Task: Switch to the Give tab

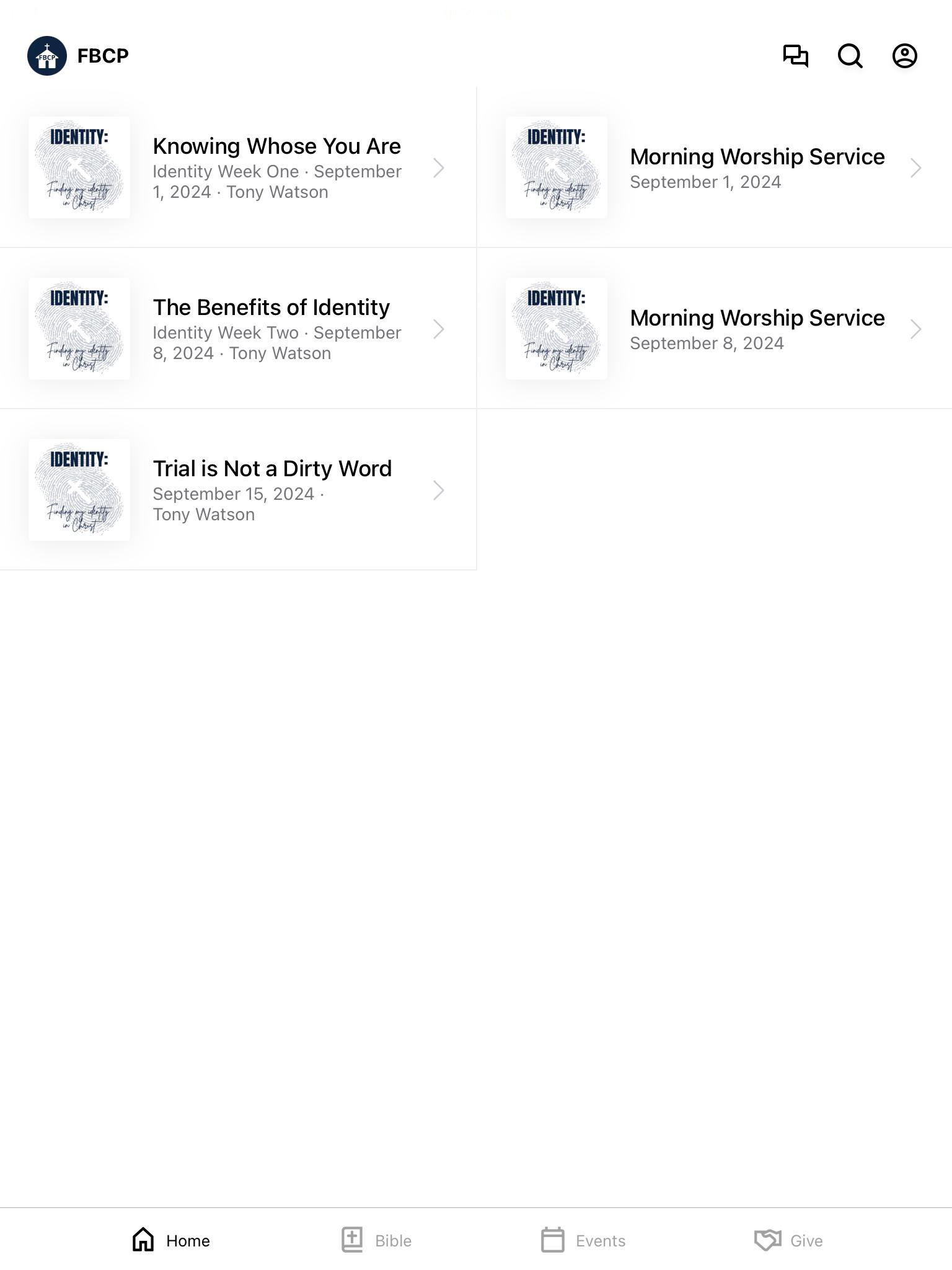Action: 788,1240
